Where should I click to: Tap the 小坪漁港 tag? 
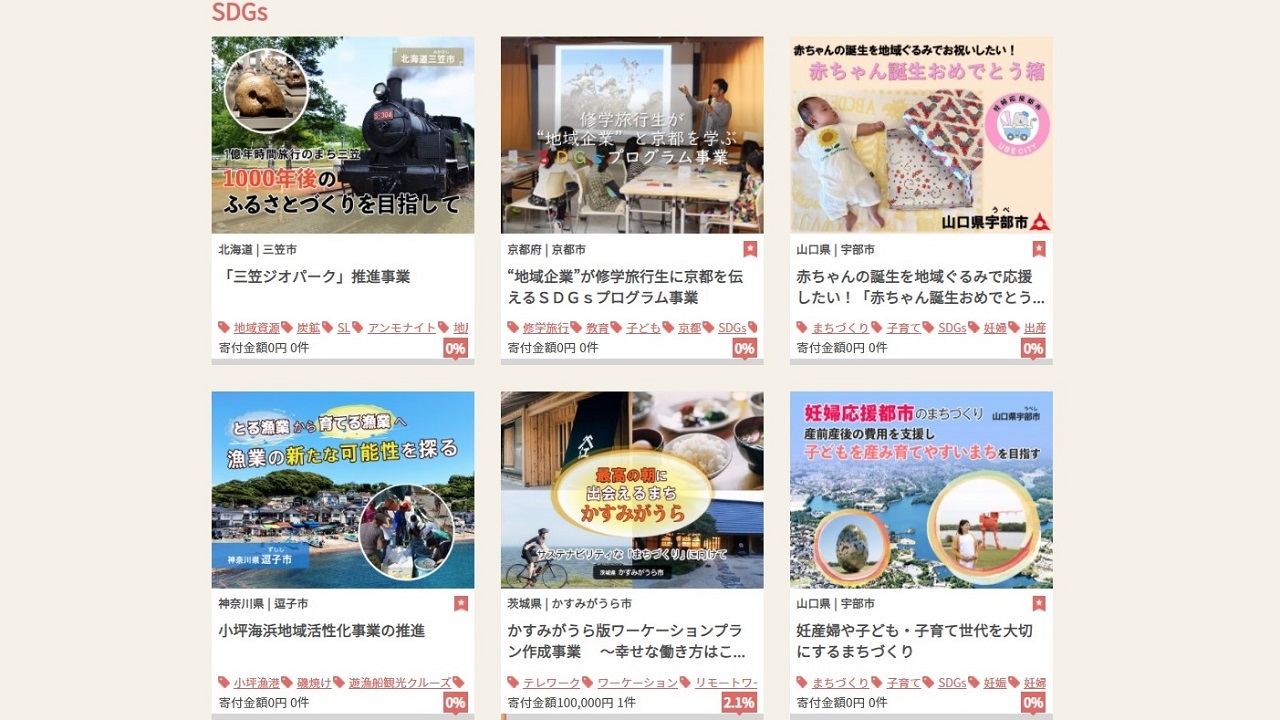256,683
